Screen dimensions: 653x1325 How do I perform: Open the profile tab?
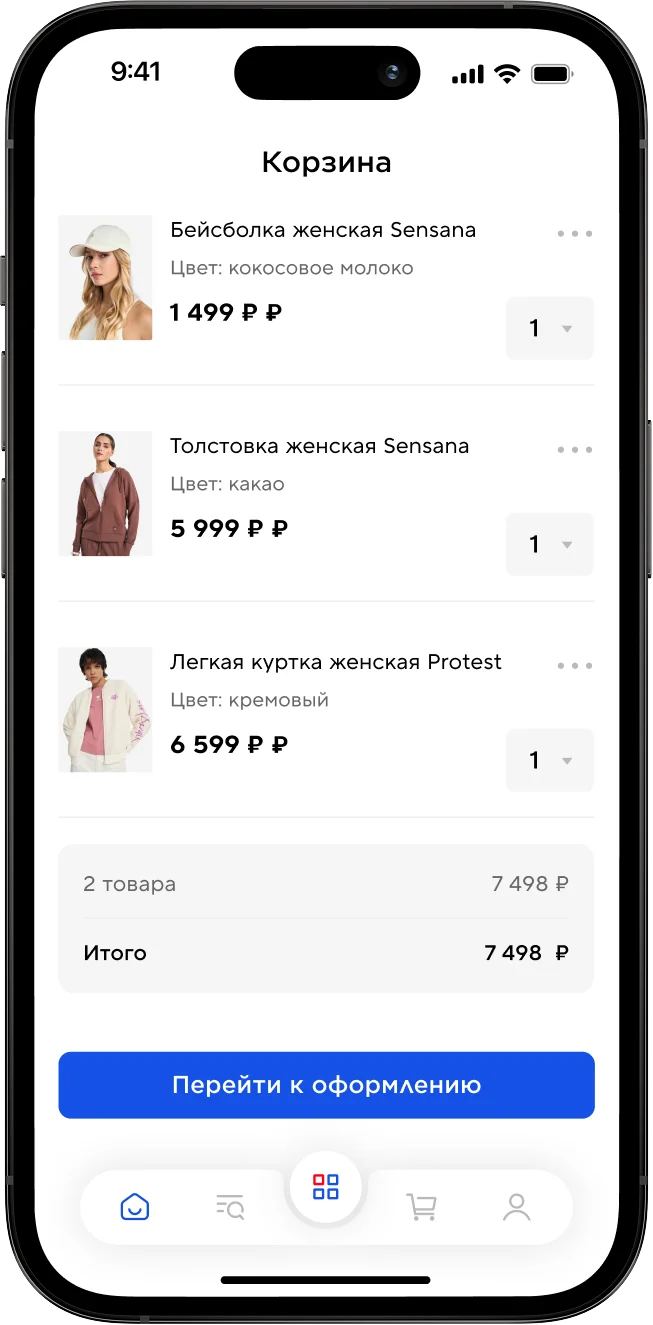point(516,1207)
